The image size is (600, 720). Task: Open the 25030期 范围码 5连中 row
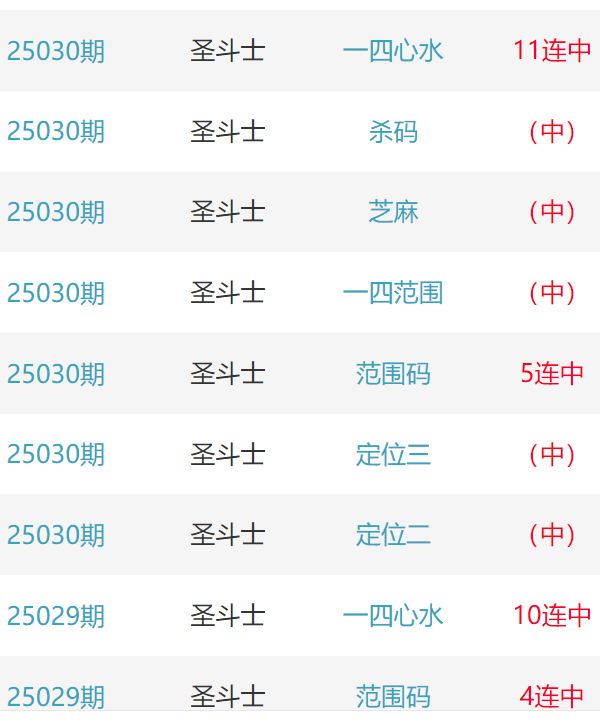[393, 374]
